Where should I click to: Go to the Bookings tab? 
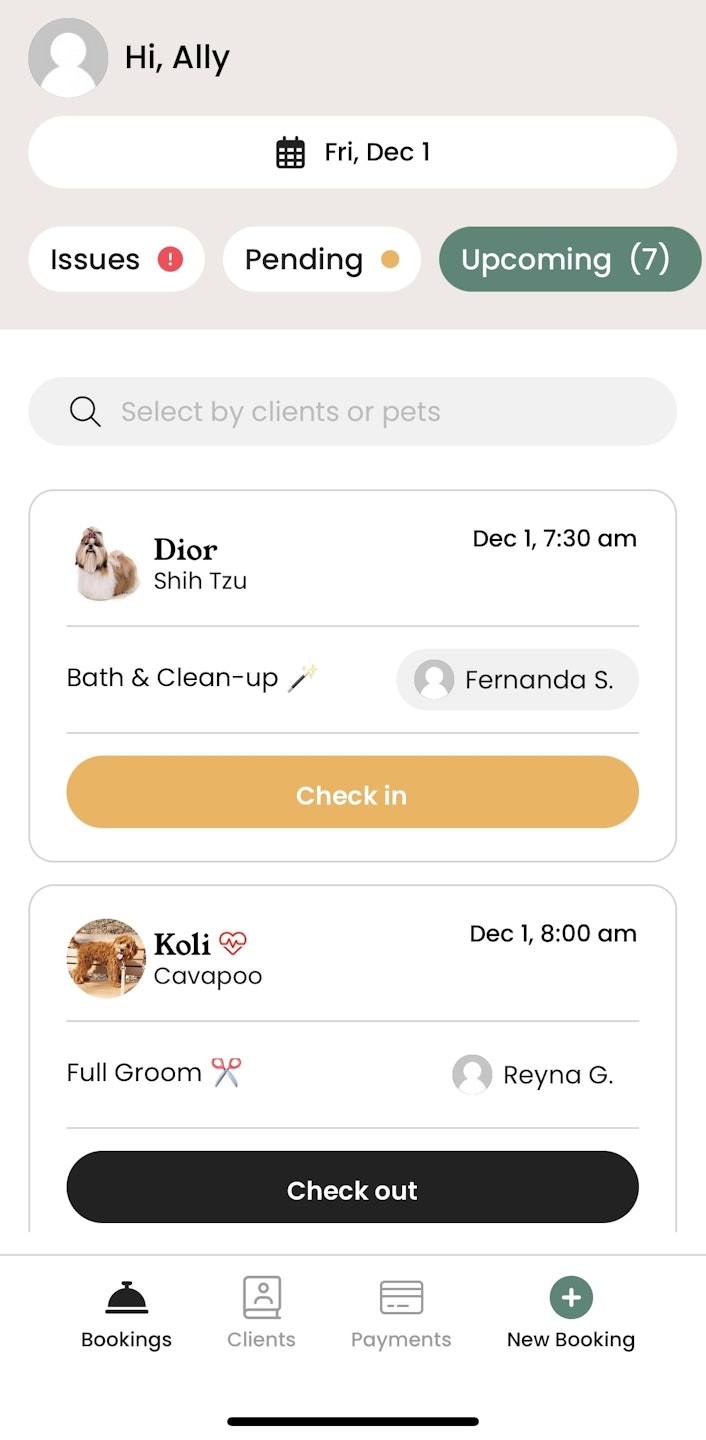pyautogui.click(x=126, y=1314)
